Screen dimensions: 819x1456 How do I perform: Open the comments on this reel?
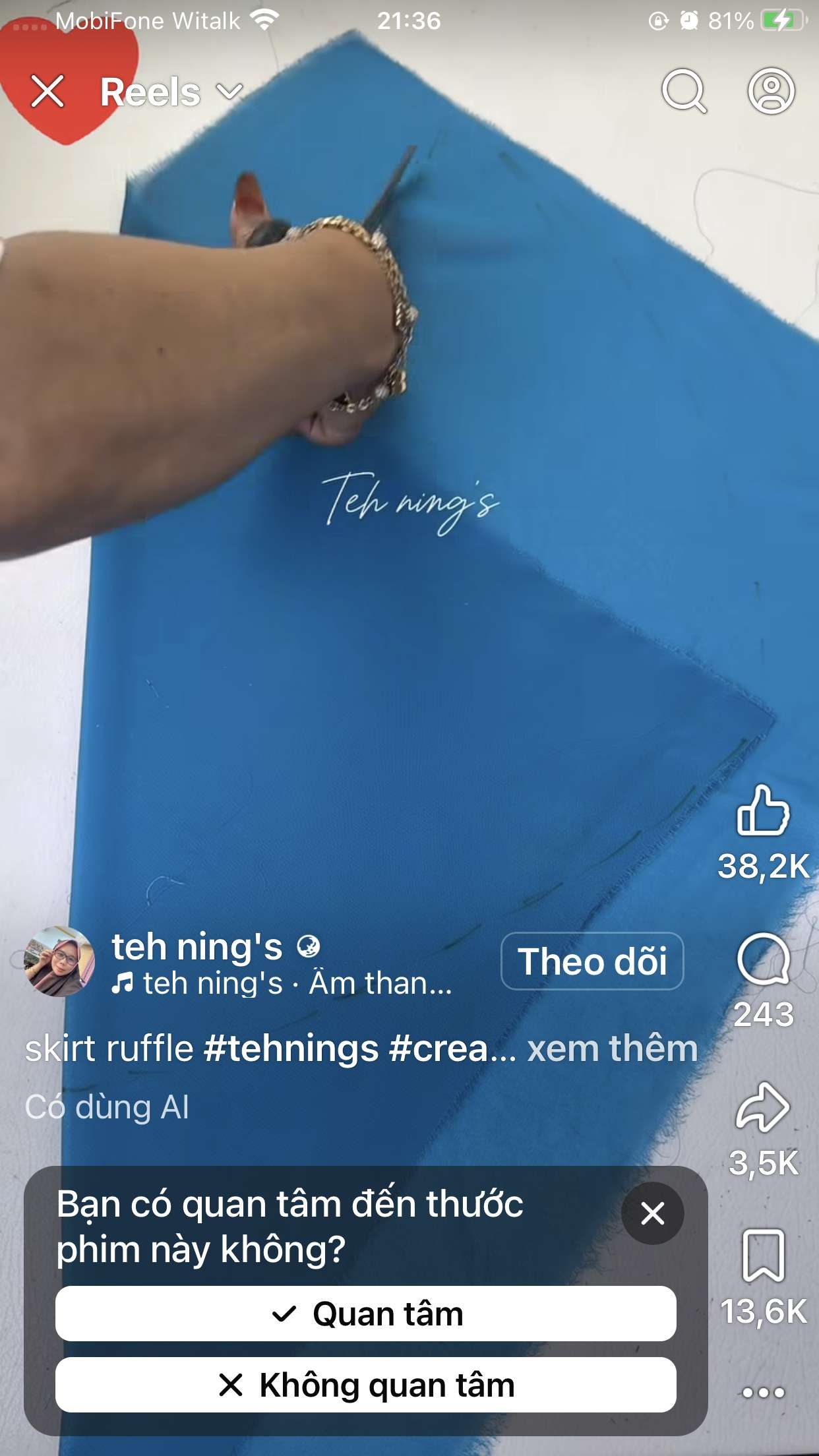coord(763,959)
